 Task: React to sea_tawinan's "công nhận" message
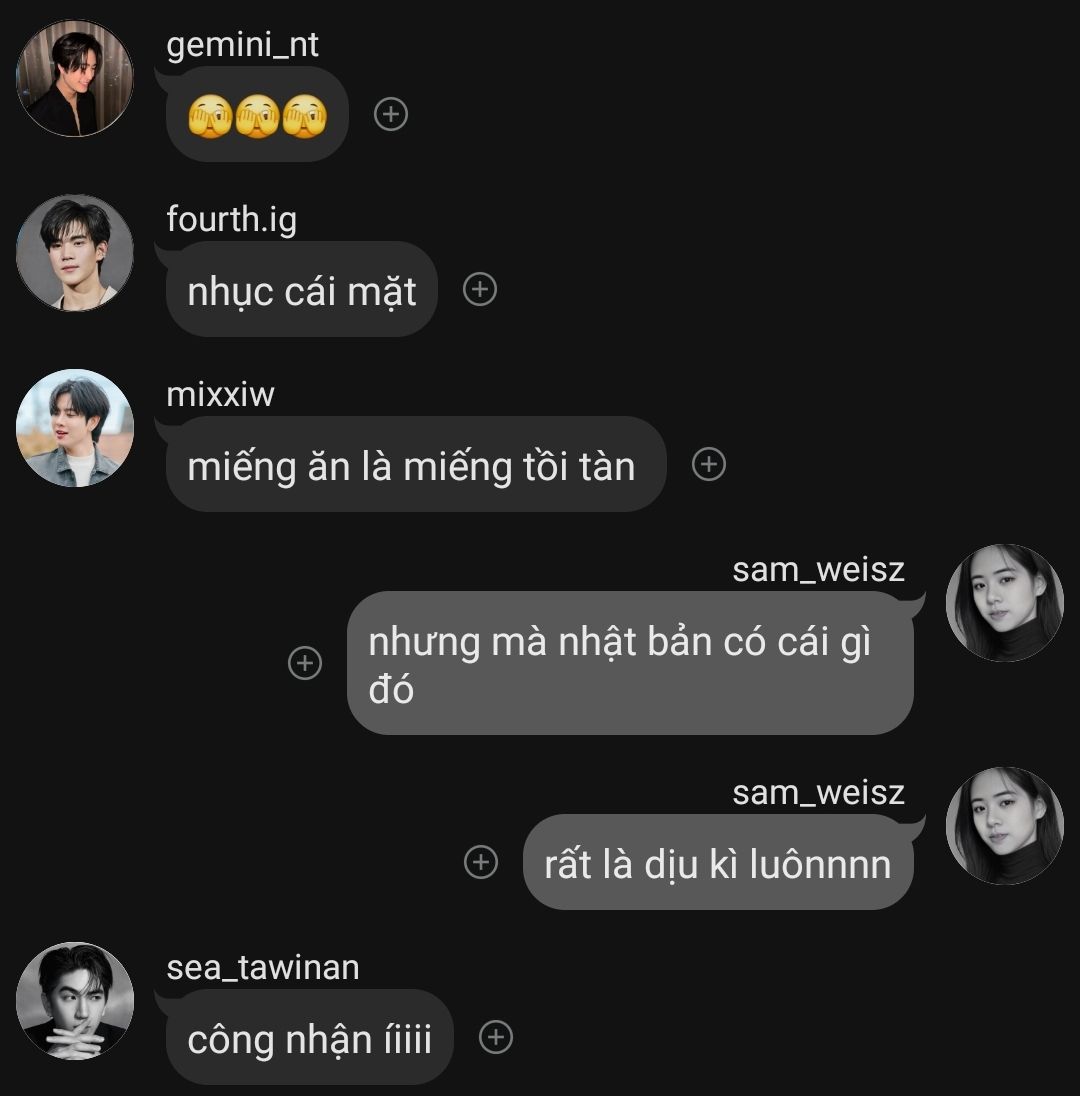[x=496, y=1038]
